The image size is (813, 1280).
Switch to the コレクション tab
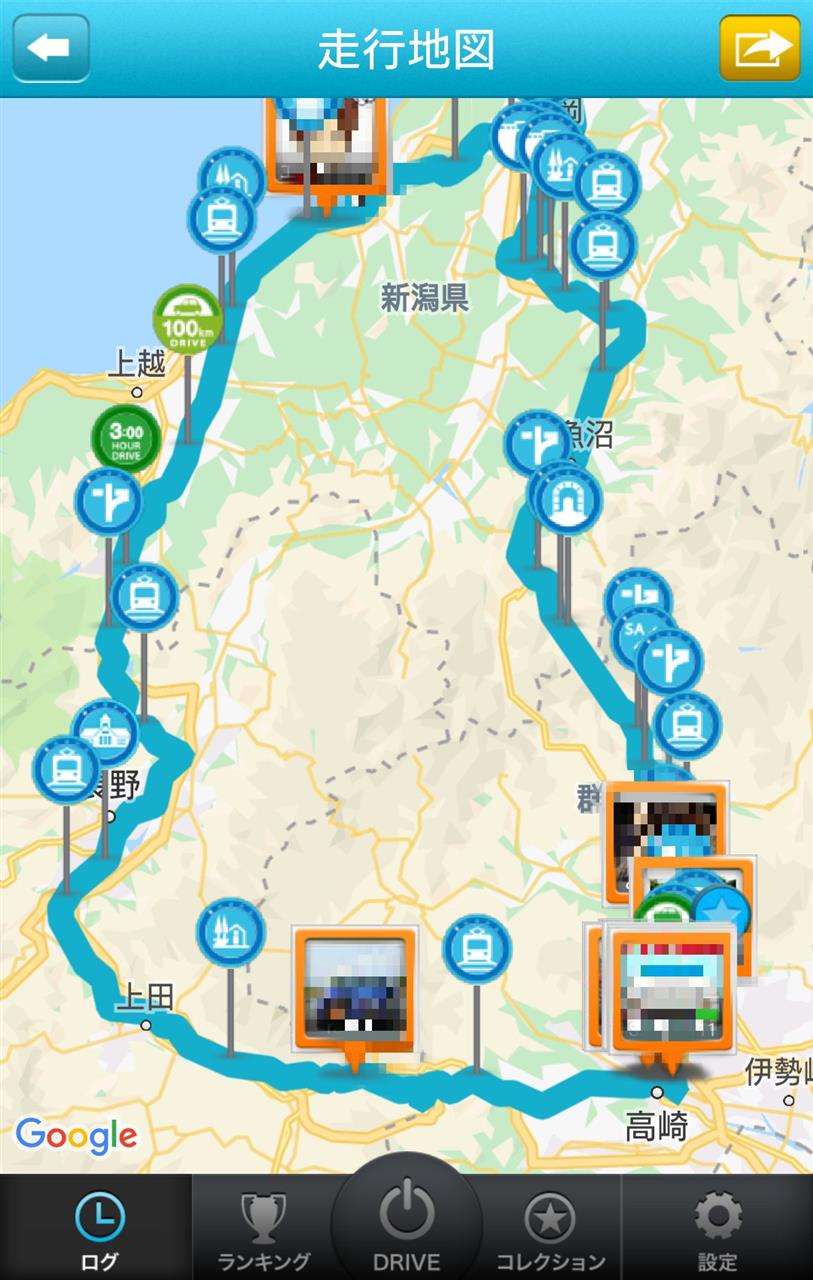click(x=550, y=1229)
